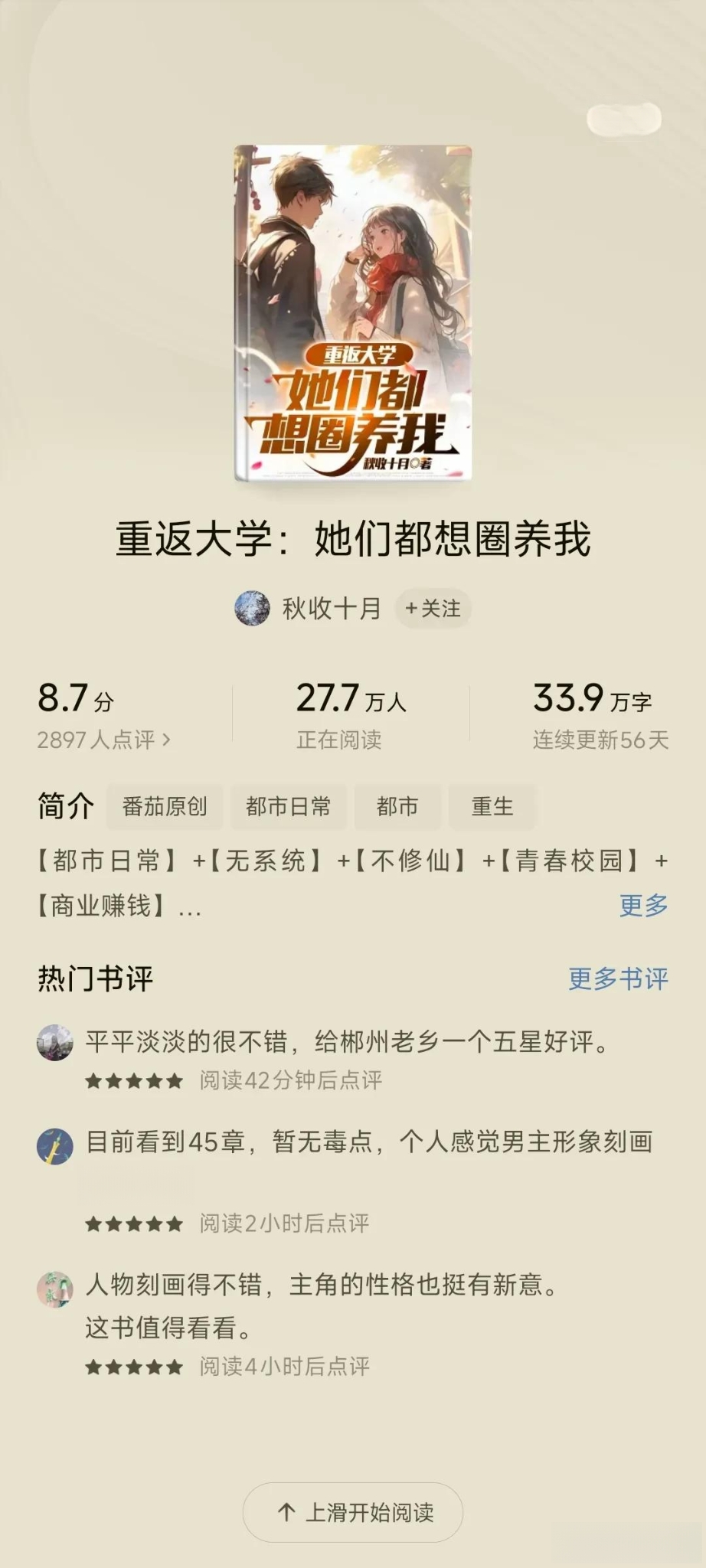
Task: Select the 都市 tag
Action: coord(397,806)
